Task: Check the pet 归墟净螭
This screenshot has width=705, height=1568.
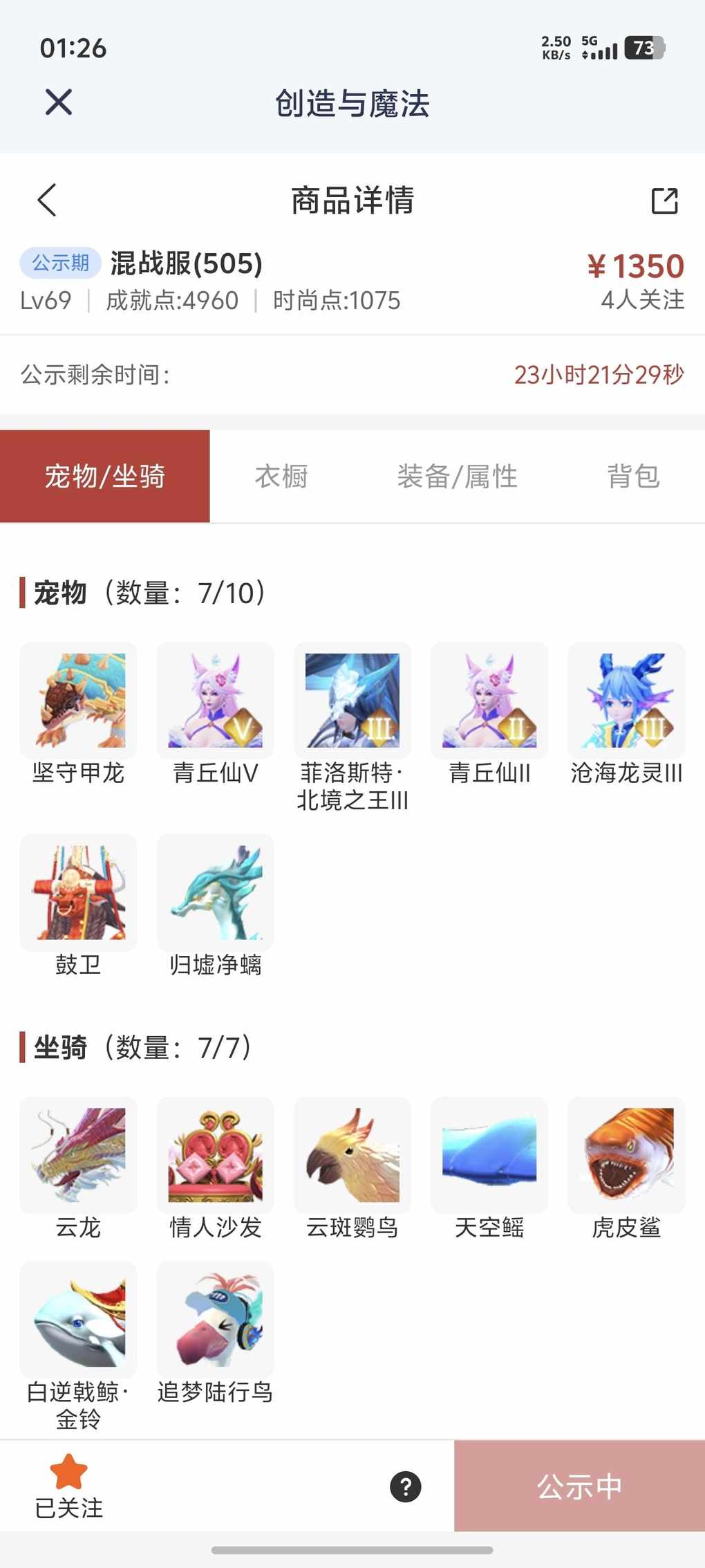Action: (215, 892)
